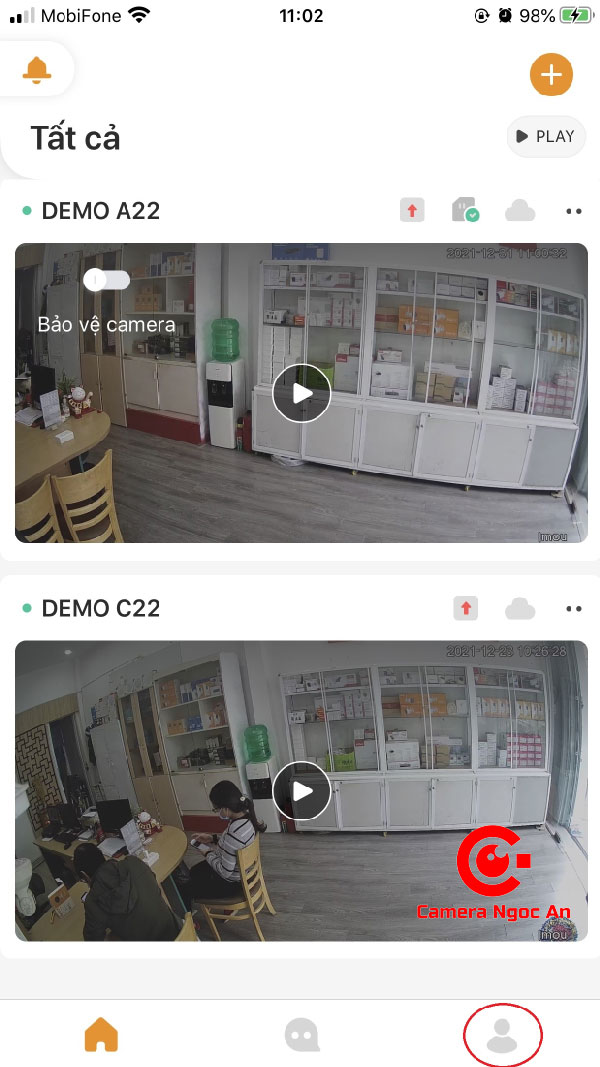The height and width of the screenshot is (1067, 600).
Task: Switch to the Home tab
Action: (101, 1035)
